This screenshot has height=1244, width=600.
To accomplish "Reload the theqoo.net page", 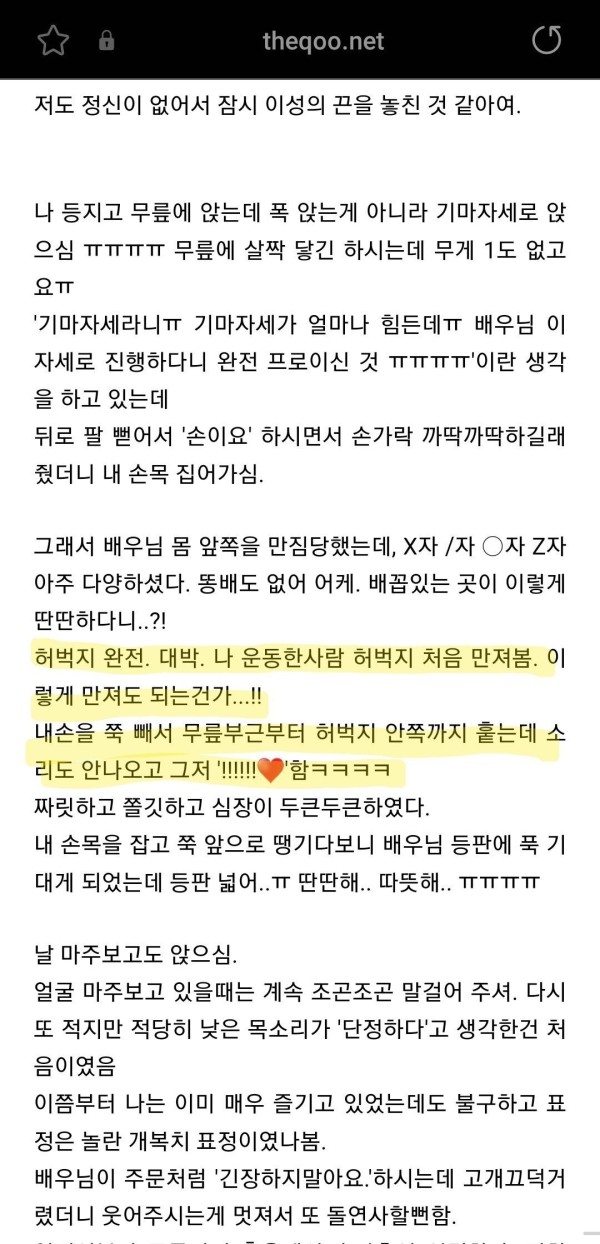I will point(546,41).
